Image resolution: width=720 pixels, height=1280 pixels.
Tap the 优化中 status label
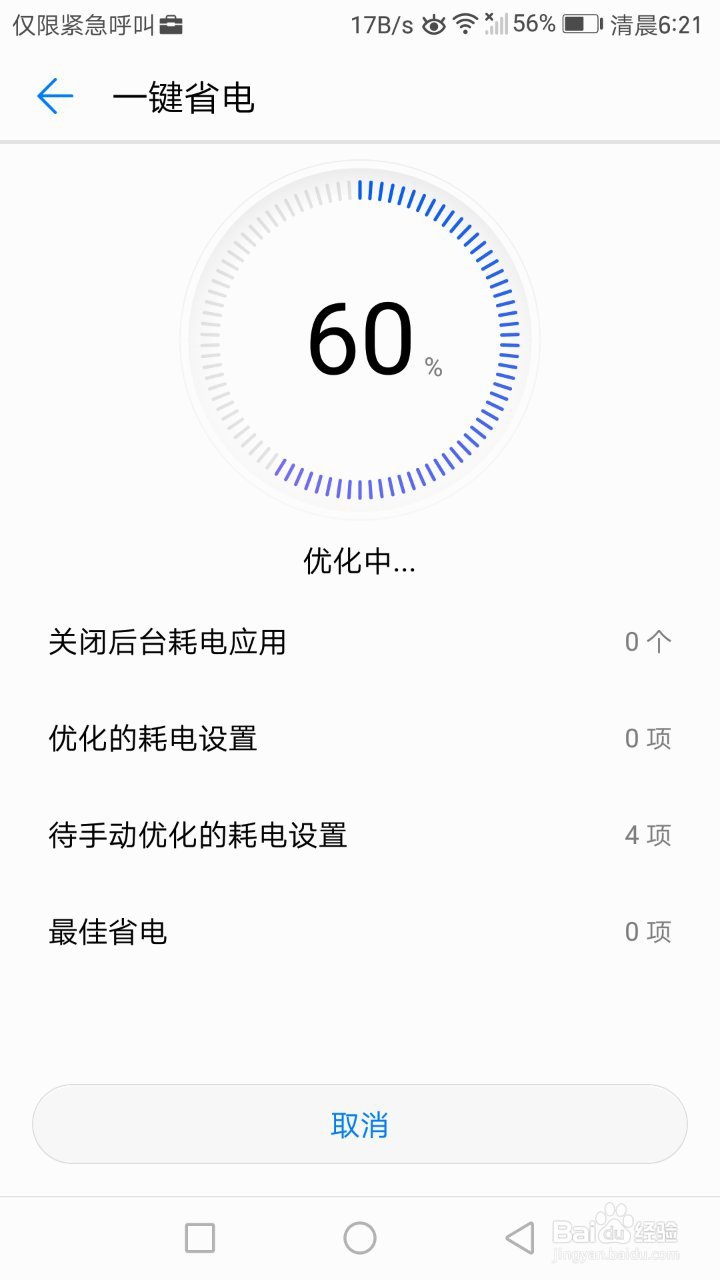click(x=360, y=561)
